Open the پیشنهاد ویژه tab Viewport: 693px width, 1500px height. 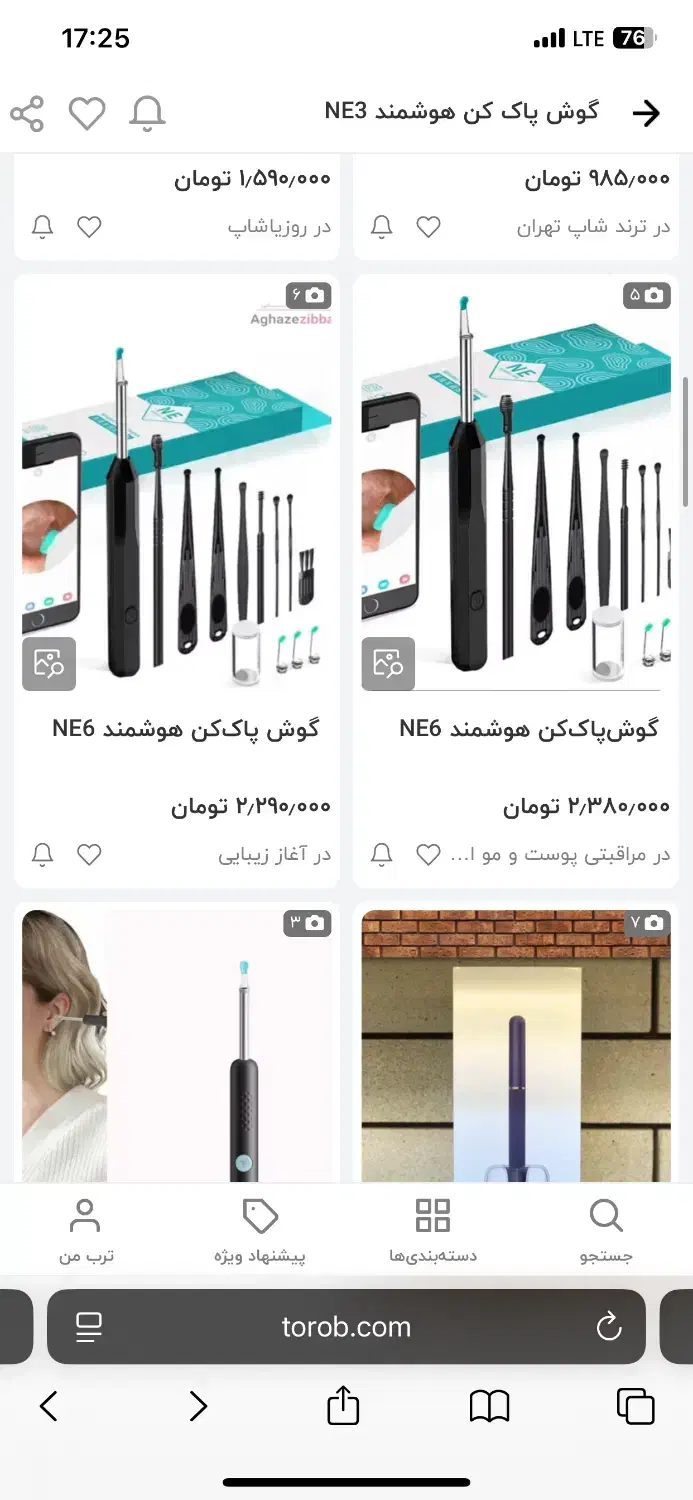coord(260,1231)
